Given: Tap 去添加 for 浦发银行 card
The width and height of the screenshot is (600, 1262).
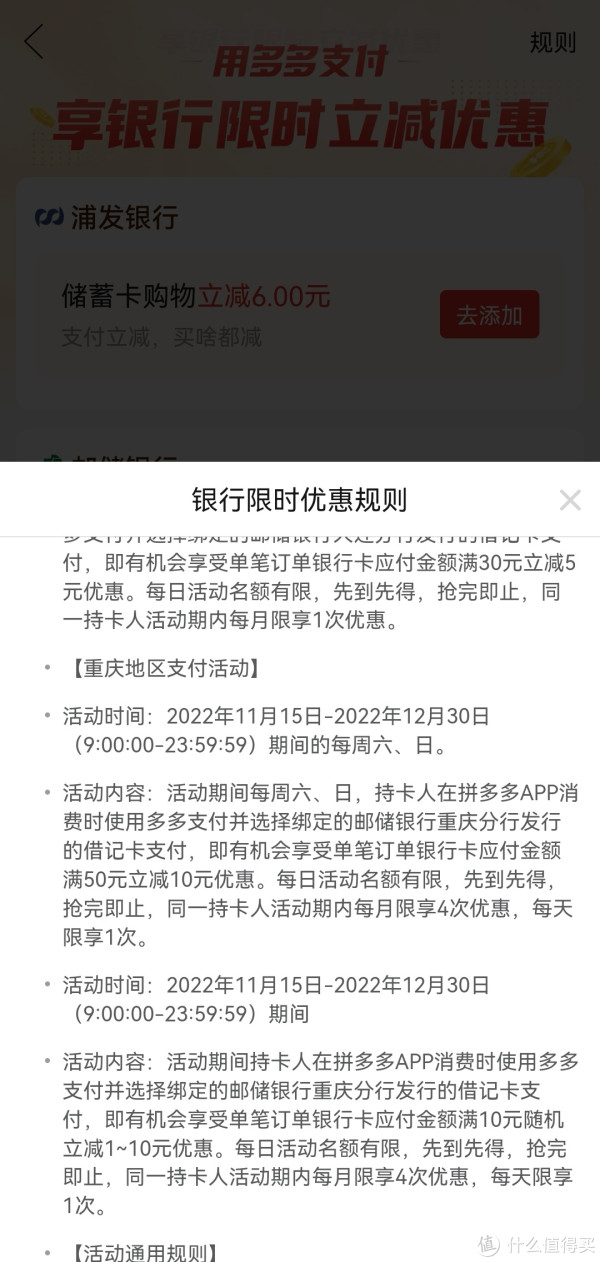Looking at the screenshot, I should 489,316.
